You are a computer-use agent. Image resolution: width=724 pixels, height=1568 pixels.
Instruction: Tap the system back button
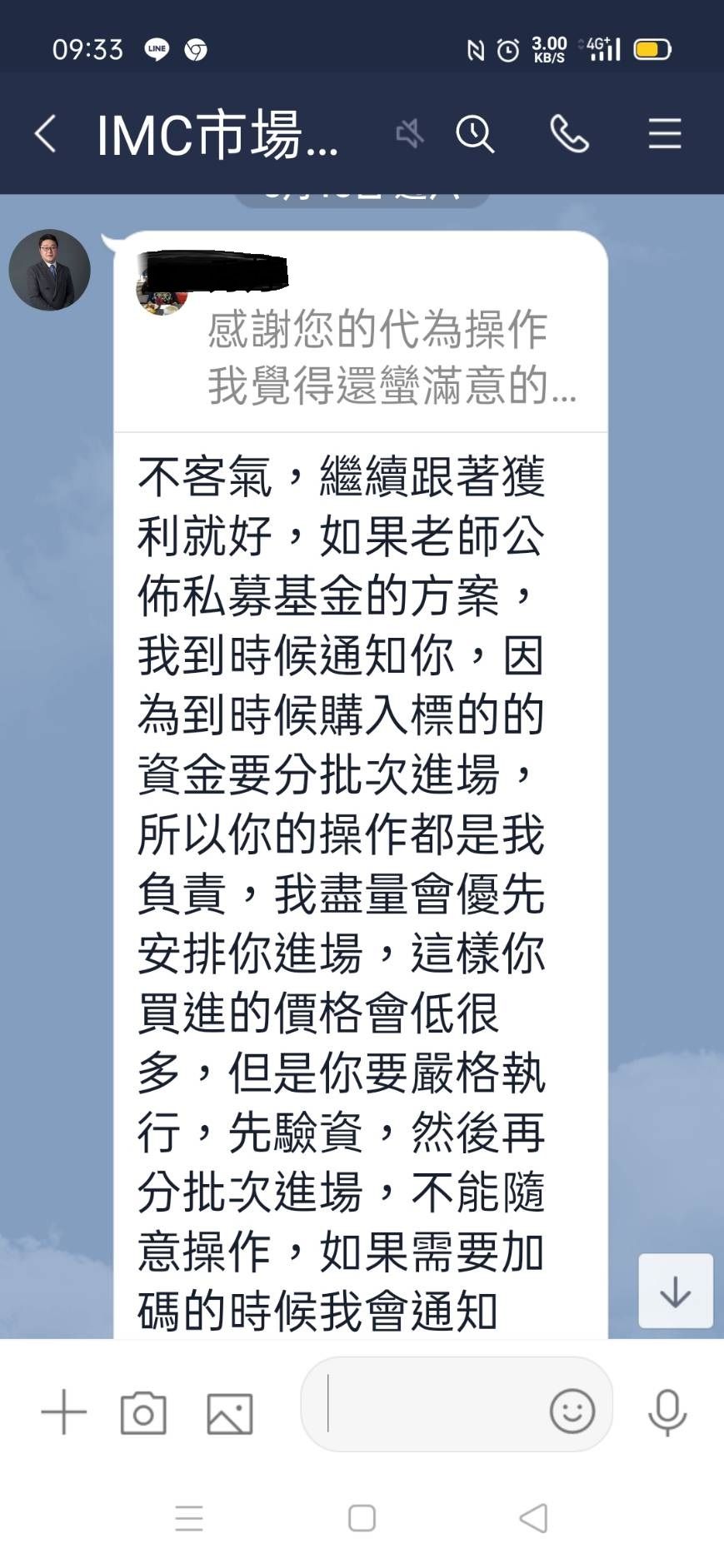(x=533, y=1518)
